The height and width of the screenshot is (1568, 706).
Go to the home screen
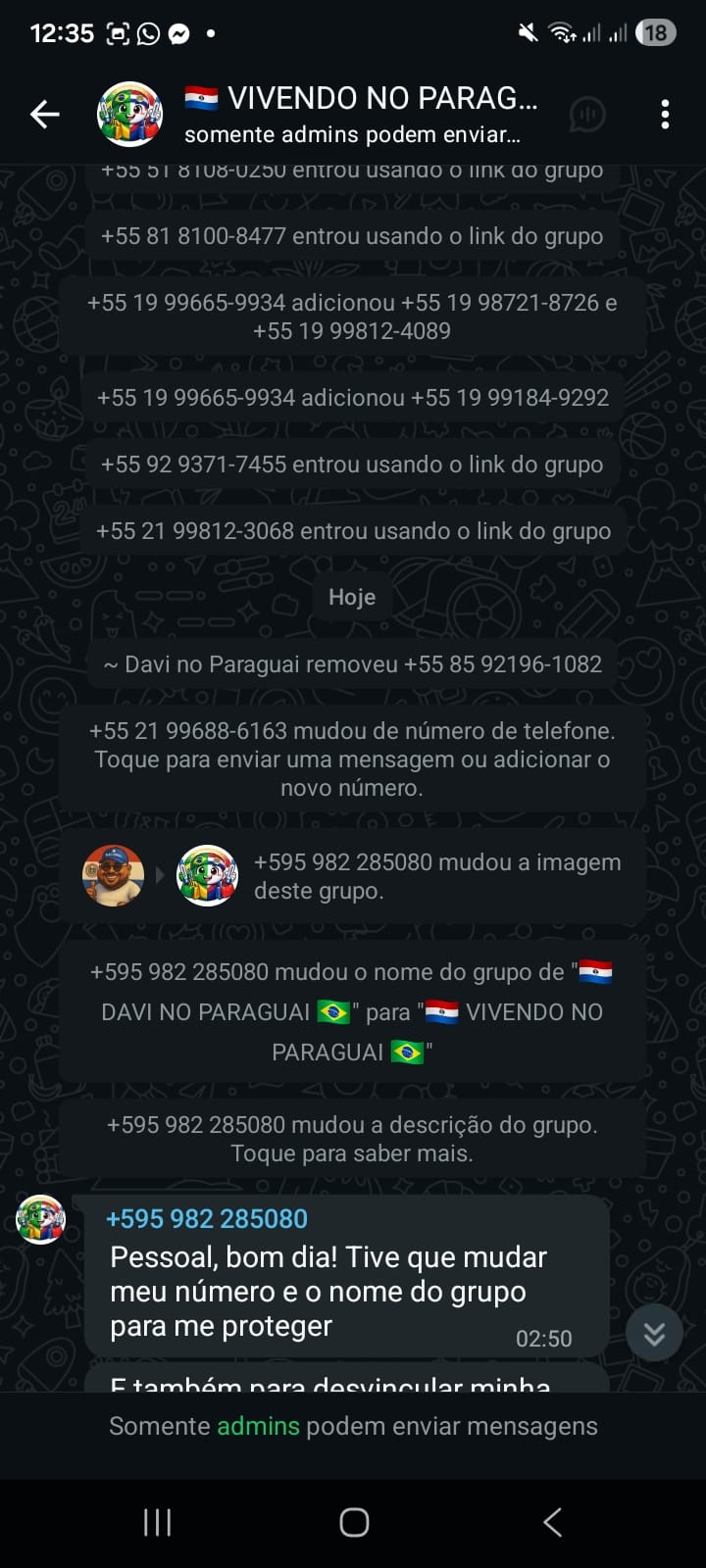(354, 1522)
